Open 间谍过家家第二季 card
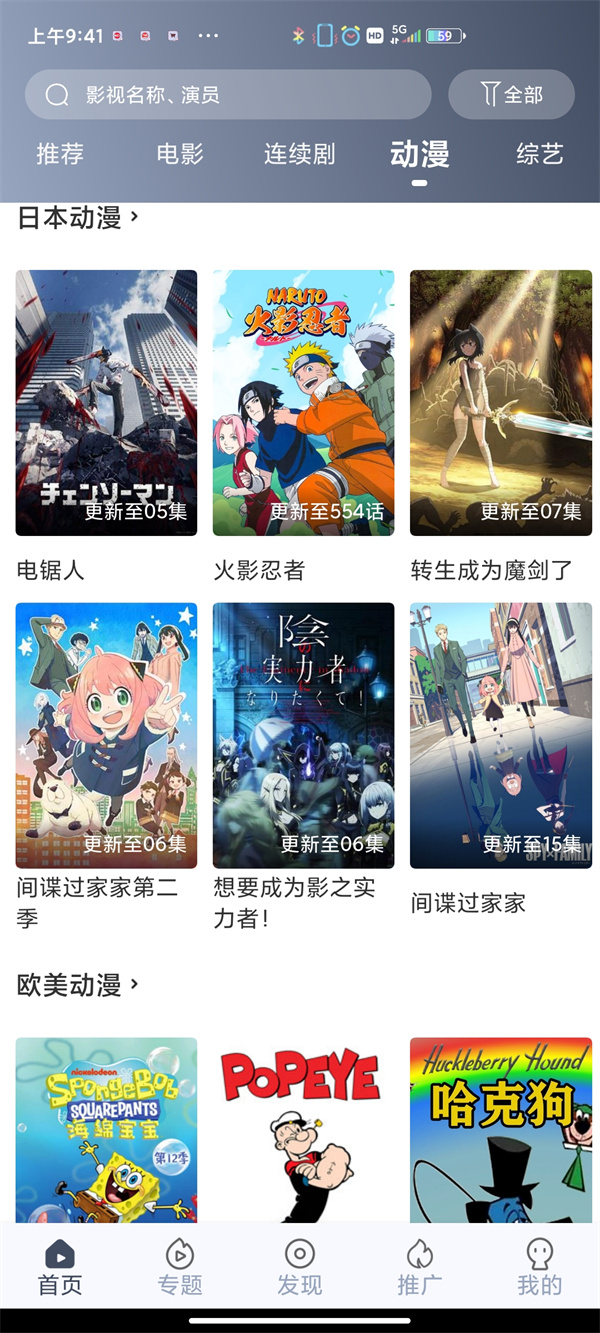 pos(106,735)
